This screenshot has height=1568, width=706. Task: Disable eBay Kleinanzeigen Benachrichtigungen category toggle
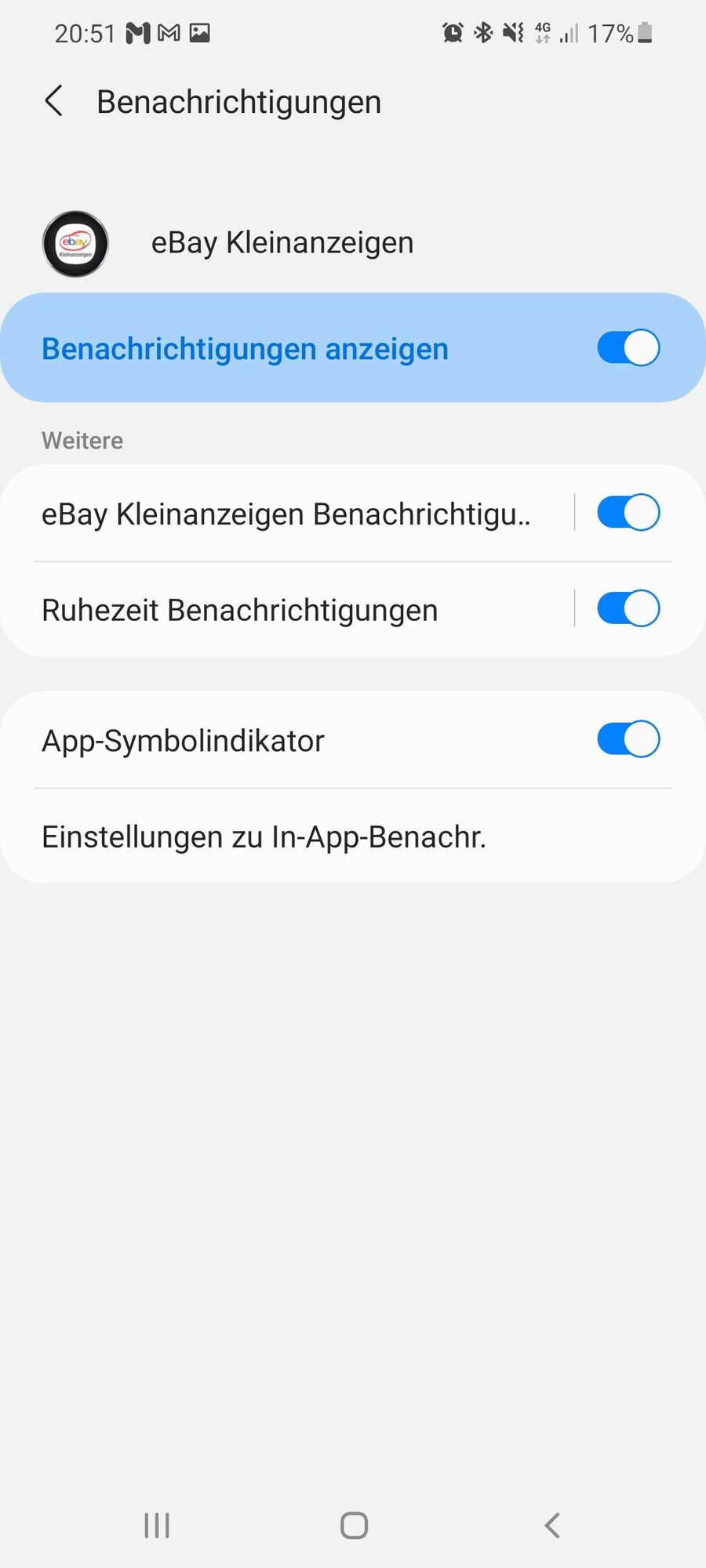click(628, 513)
